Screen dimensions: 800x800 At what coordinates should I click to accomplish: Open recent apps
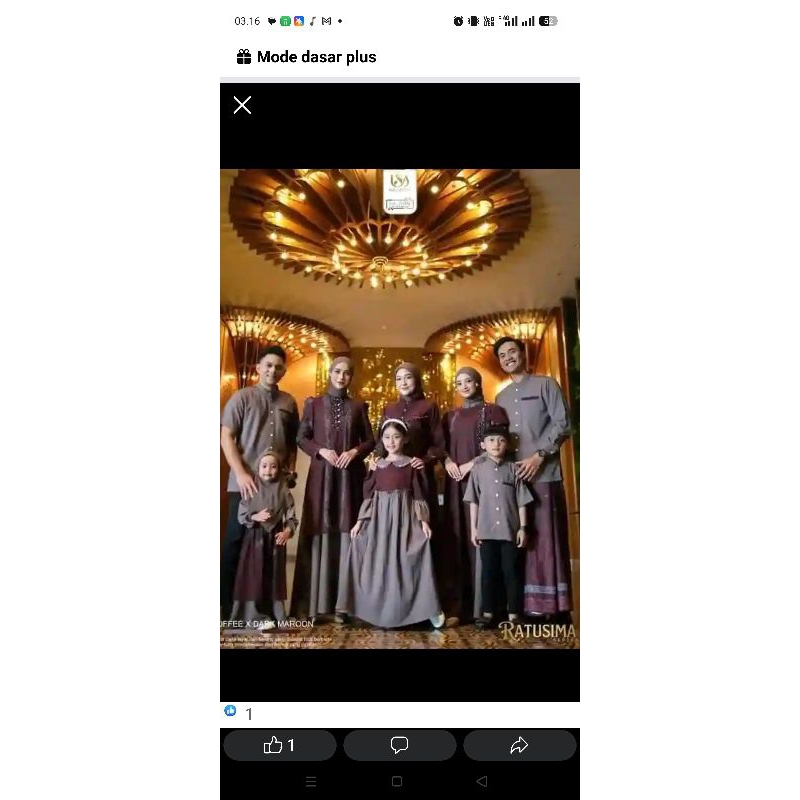(311, 781)
